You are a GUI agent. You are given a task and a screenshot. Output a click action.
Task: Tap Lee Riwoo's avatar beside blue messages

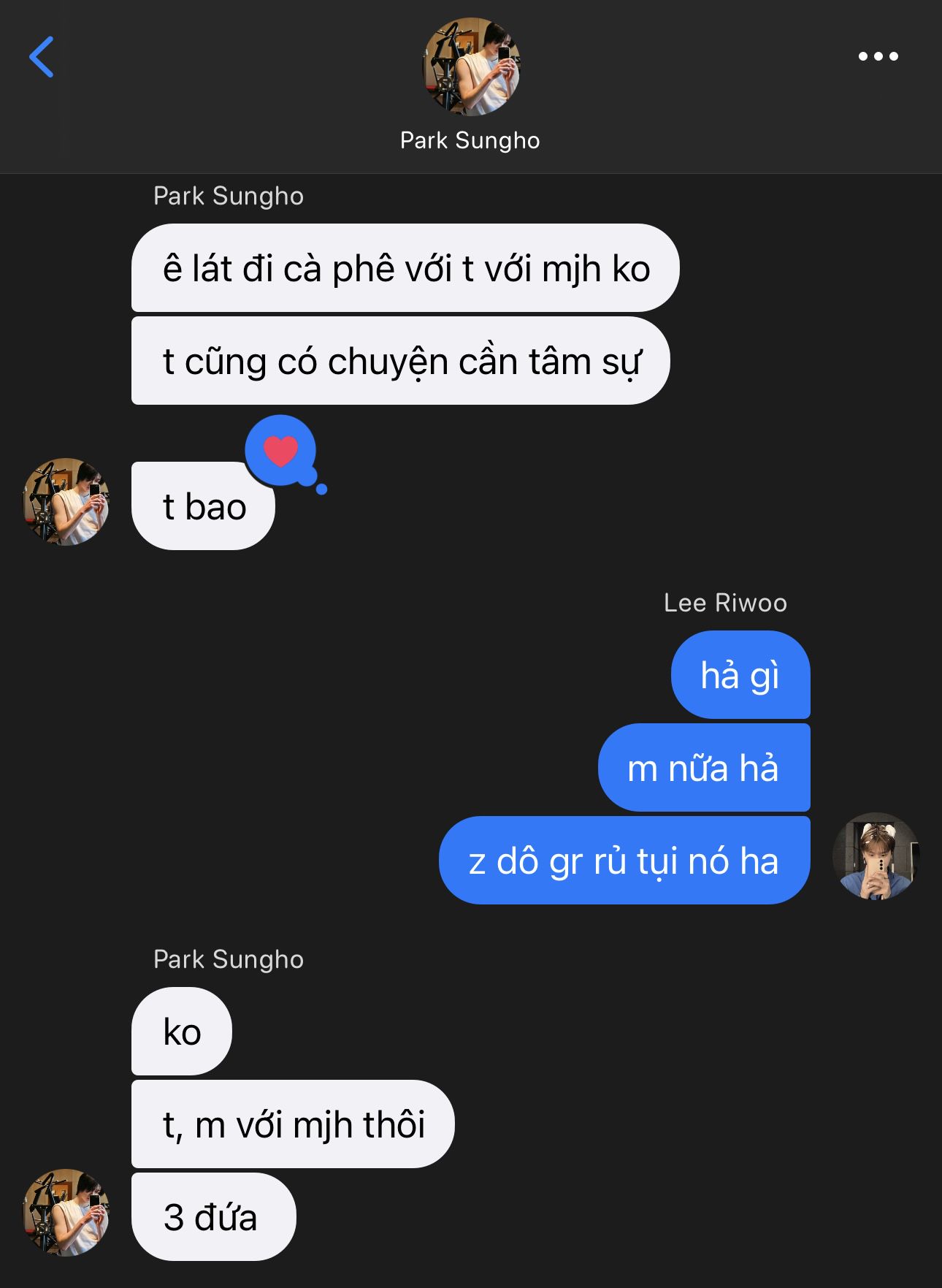(876, 856)
